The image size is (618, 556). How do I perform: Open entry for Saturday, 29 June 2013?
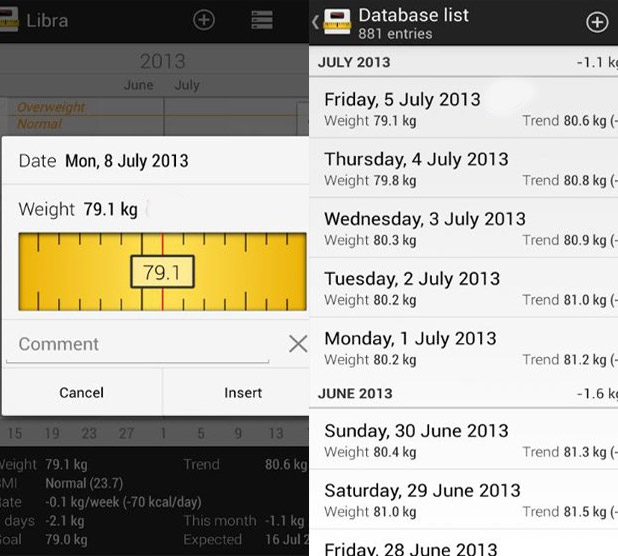point(465,500)
